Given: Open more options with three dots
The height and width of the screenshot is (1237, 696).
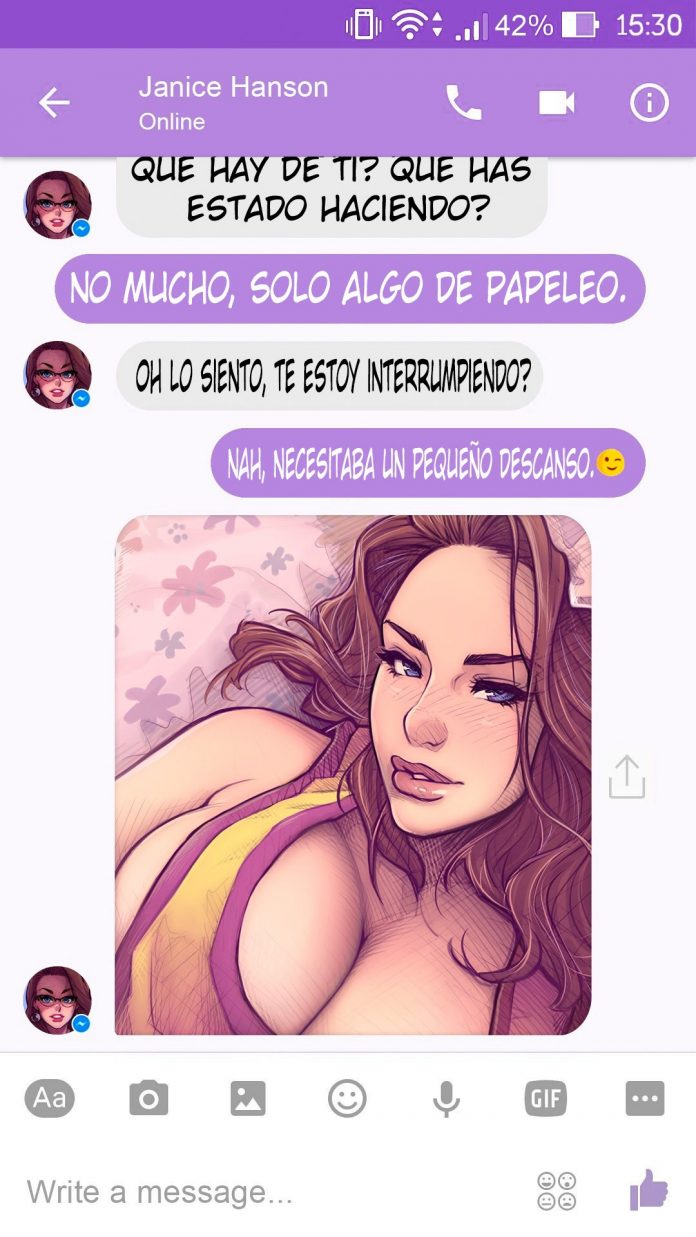Looking at the screenshot, I should click(x=645, y=1100).
